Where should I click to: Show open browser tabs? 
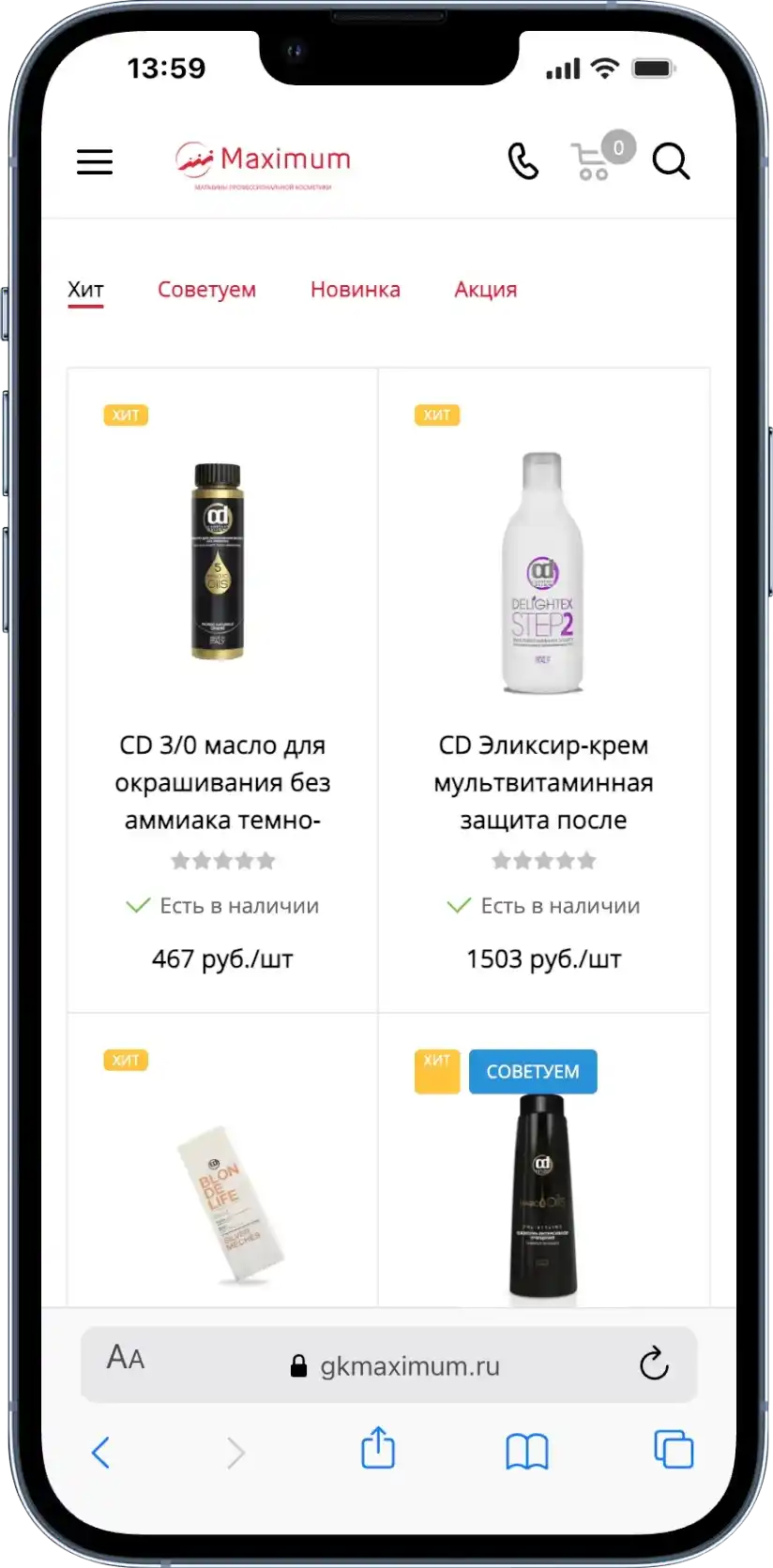674,1450
